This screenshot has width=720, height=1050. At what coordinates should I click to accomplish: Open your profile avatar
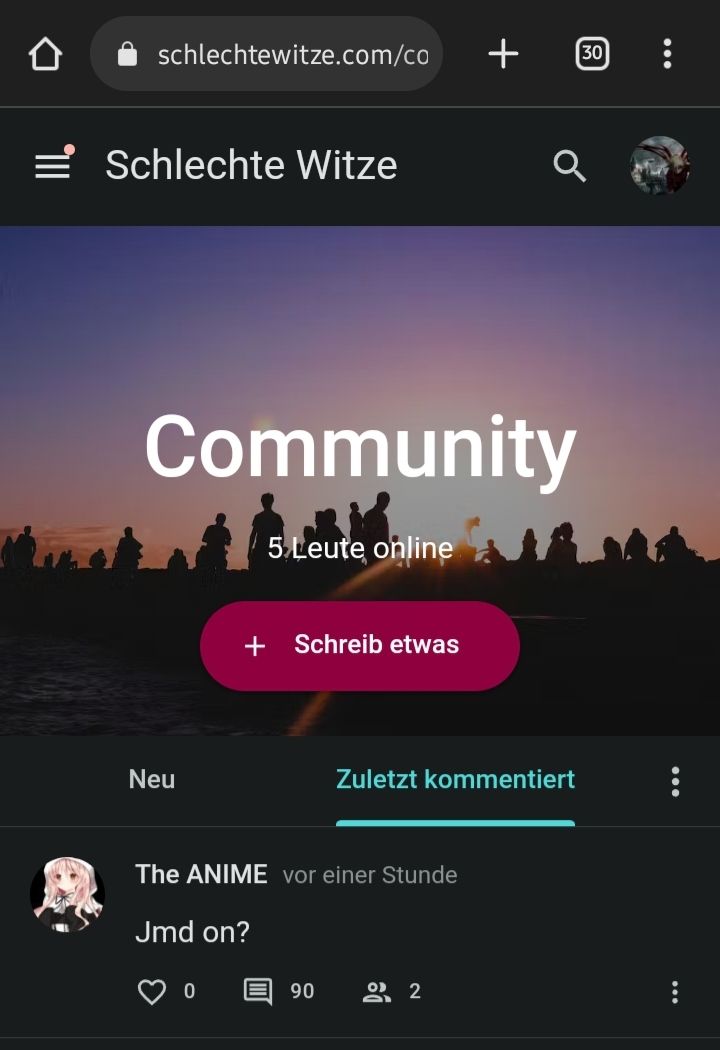click(x=660, y=166)
